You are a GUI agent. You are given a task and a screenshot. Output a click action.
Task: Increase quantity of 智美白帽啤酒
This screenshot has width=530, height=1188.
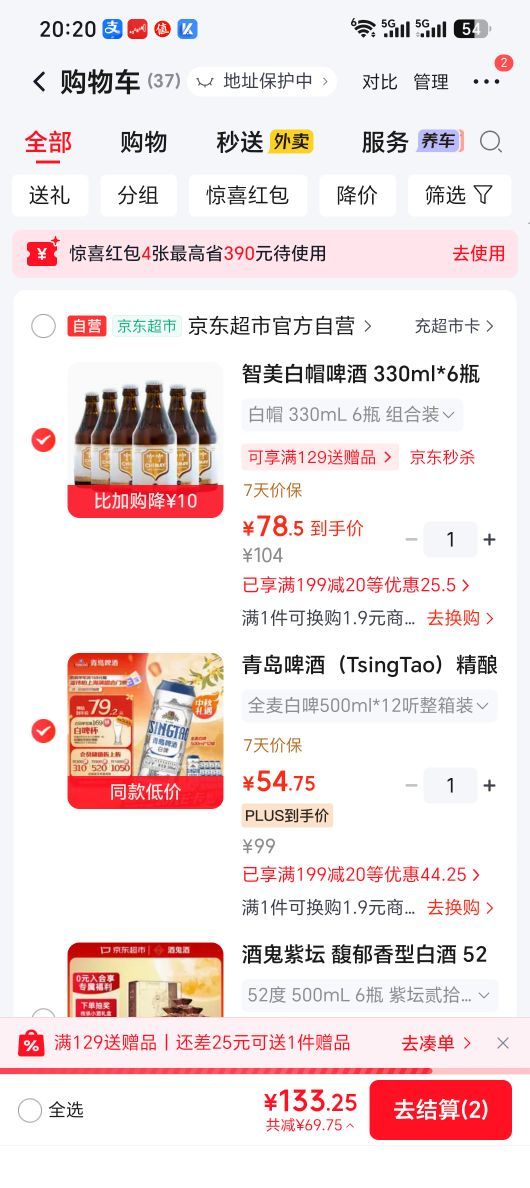click(490, 539)
